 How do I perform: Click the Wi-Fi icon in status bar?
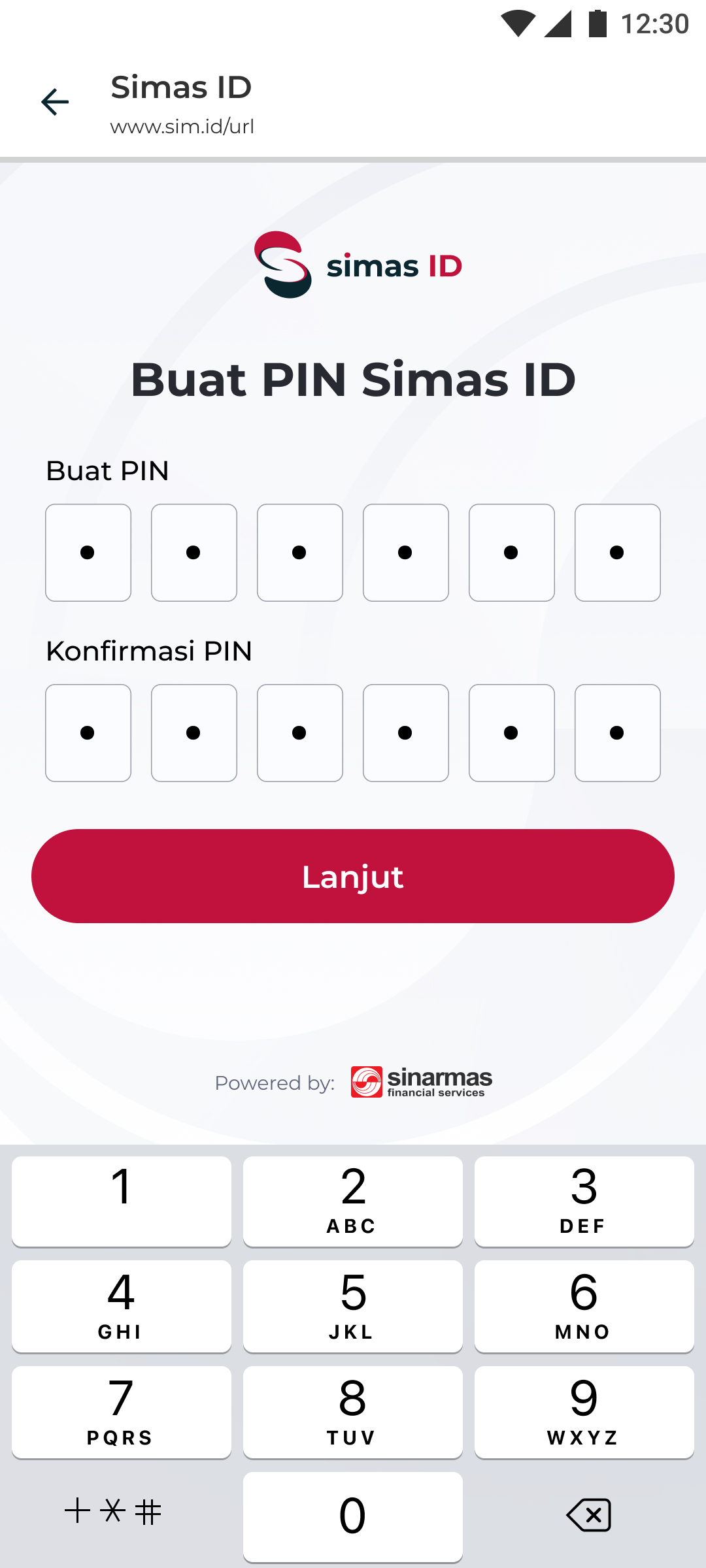pos(518,22)
